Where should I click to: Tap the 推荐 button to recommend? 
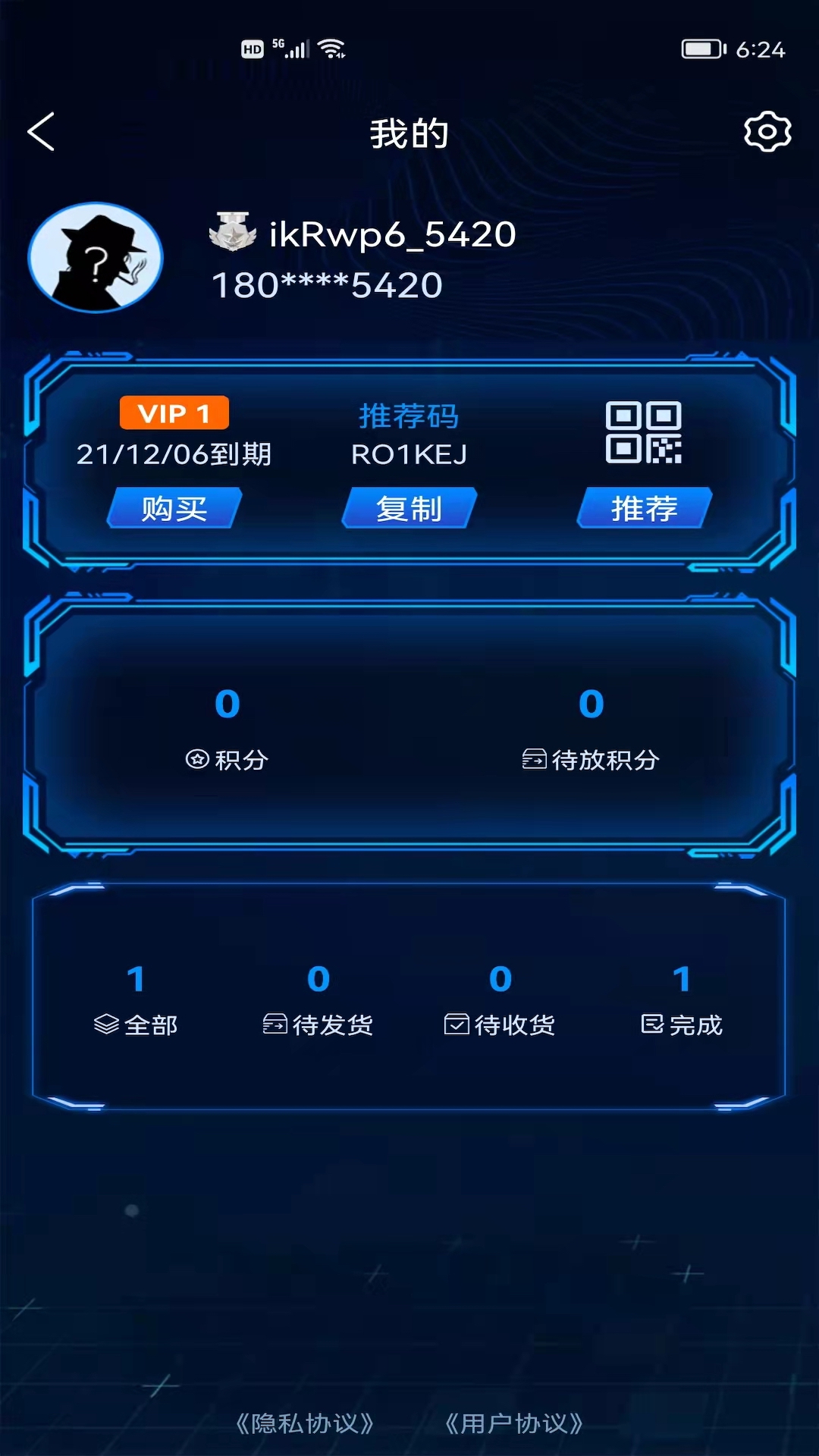[x=644, y=508]
